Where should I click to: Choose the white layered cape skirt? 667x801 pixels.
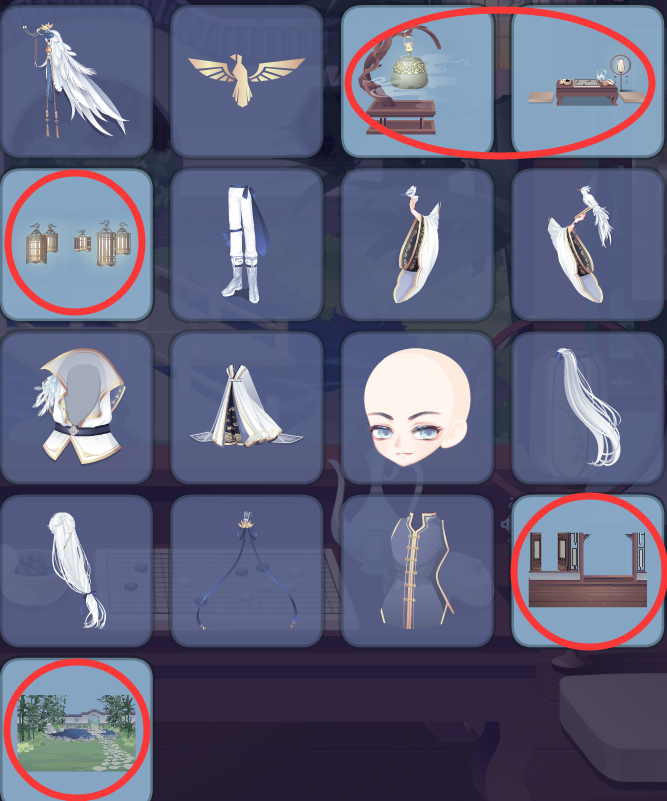[x=247, y=408]
